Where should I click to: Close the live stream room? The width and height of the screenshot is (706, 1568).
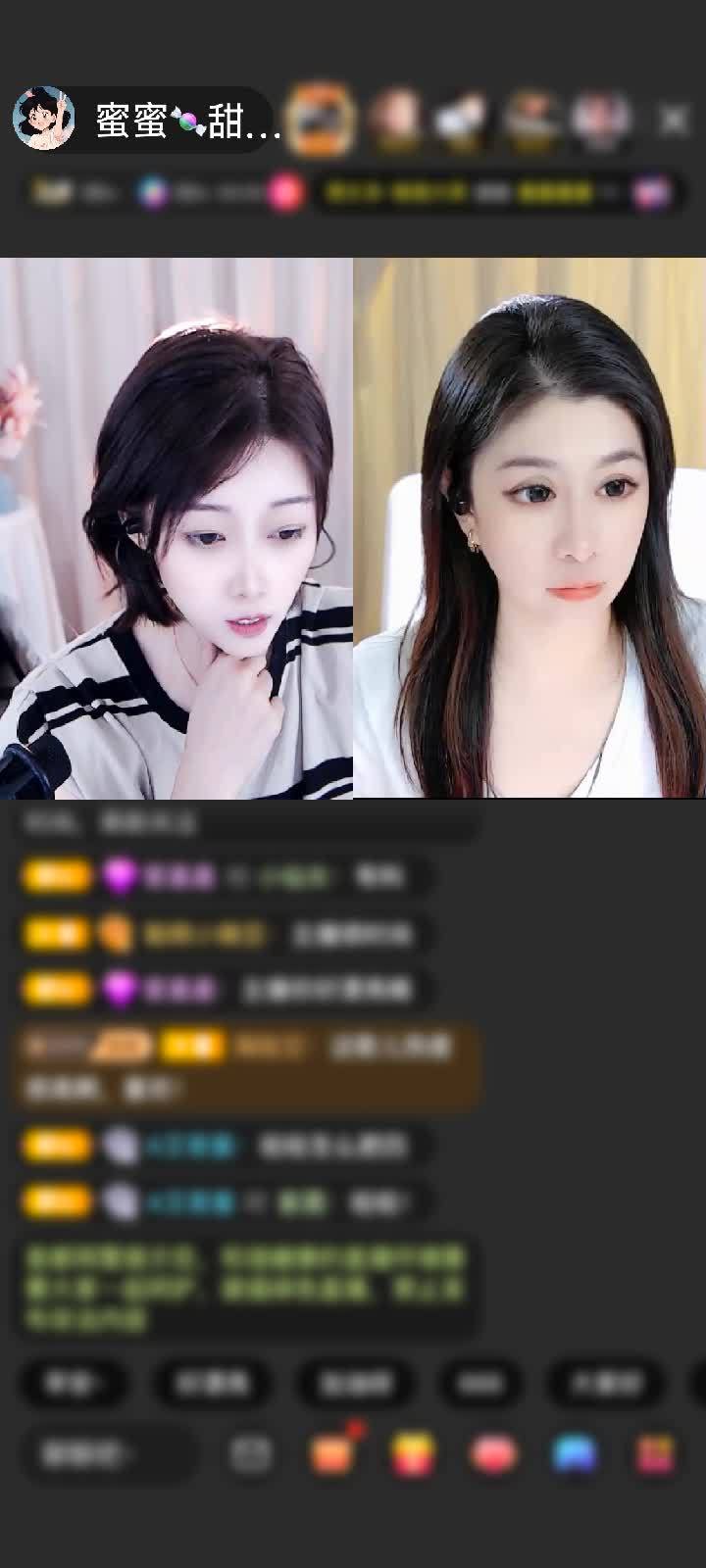click(674, 120)
